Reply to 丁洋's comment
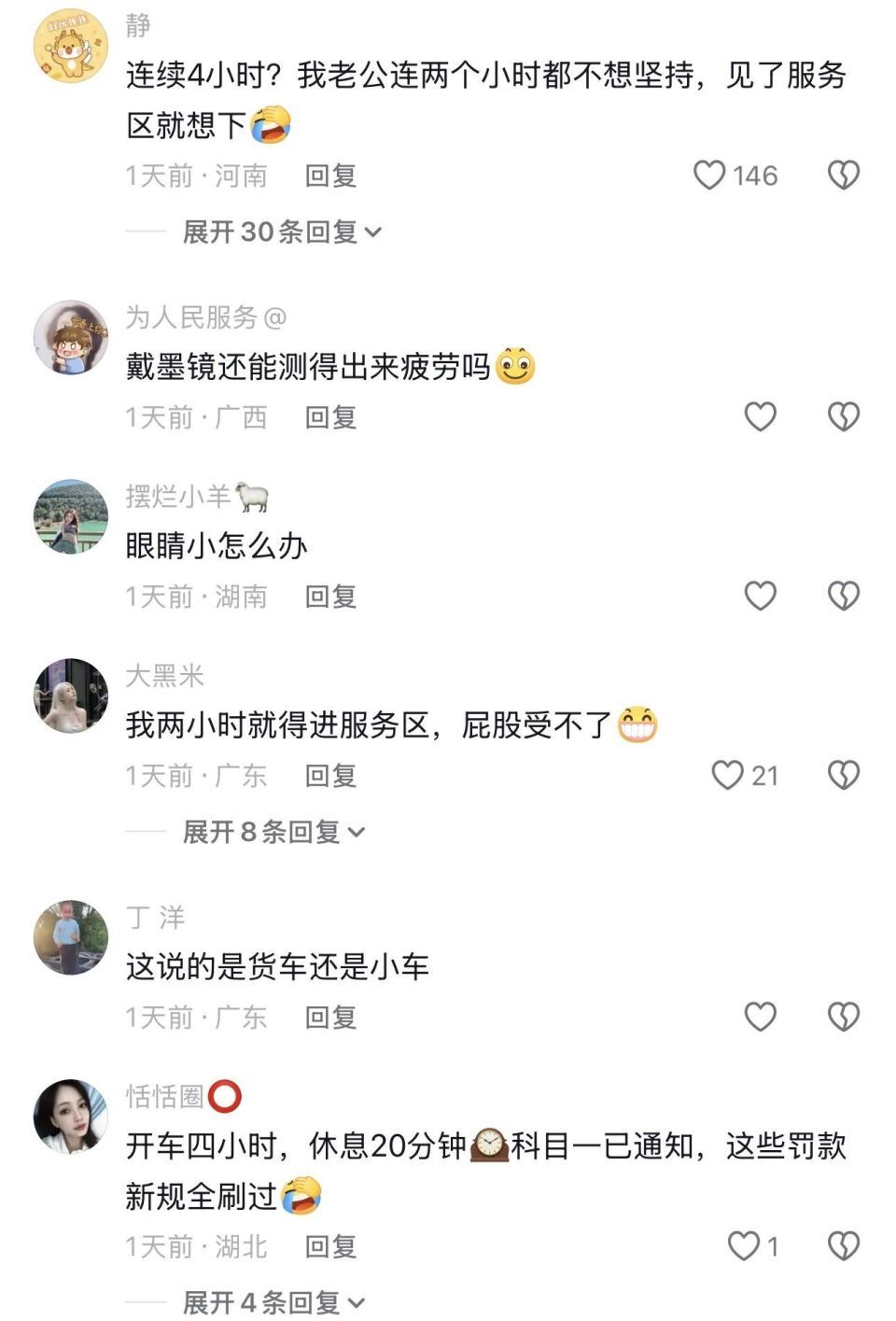Image resolution: width=896 pixels, height=1321 pixels. [x=330, y=1018]
